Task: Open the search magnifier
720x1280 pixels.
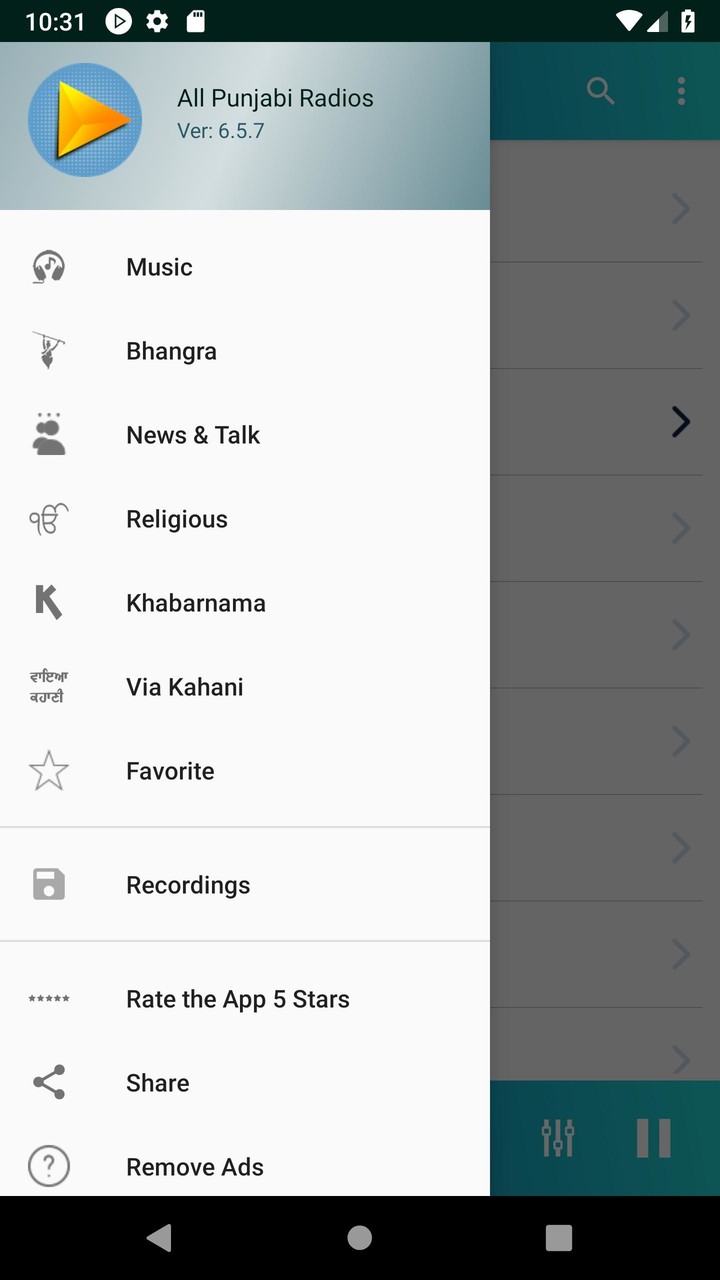Action: click(600, 91)
